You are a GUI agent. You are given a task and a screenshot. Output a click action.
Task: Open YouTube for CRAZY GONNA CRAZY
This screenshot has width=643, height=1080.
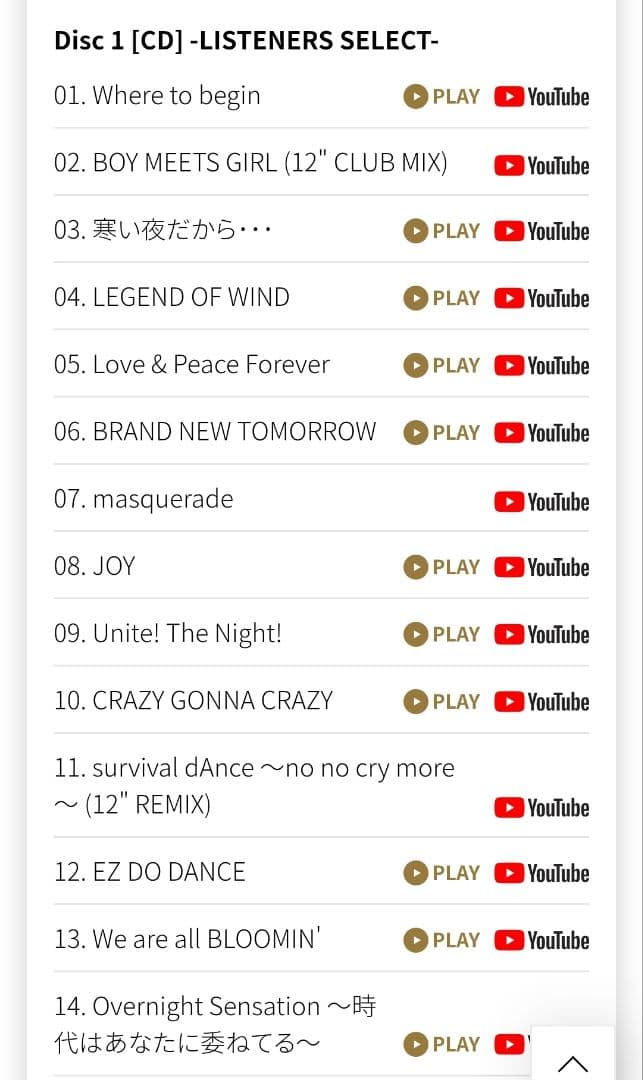541,701
